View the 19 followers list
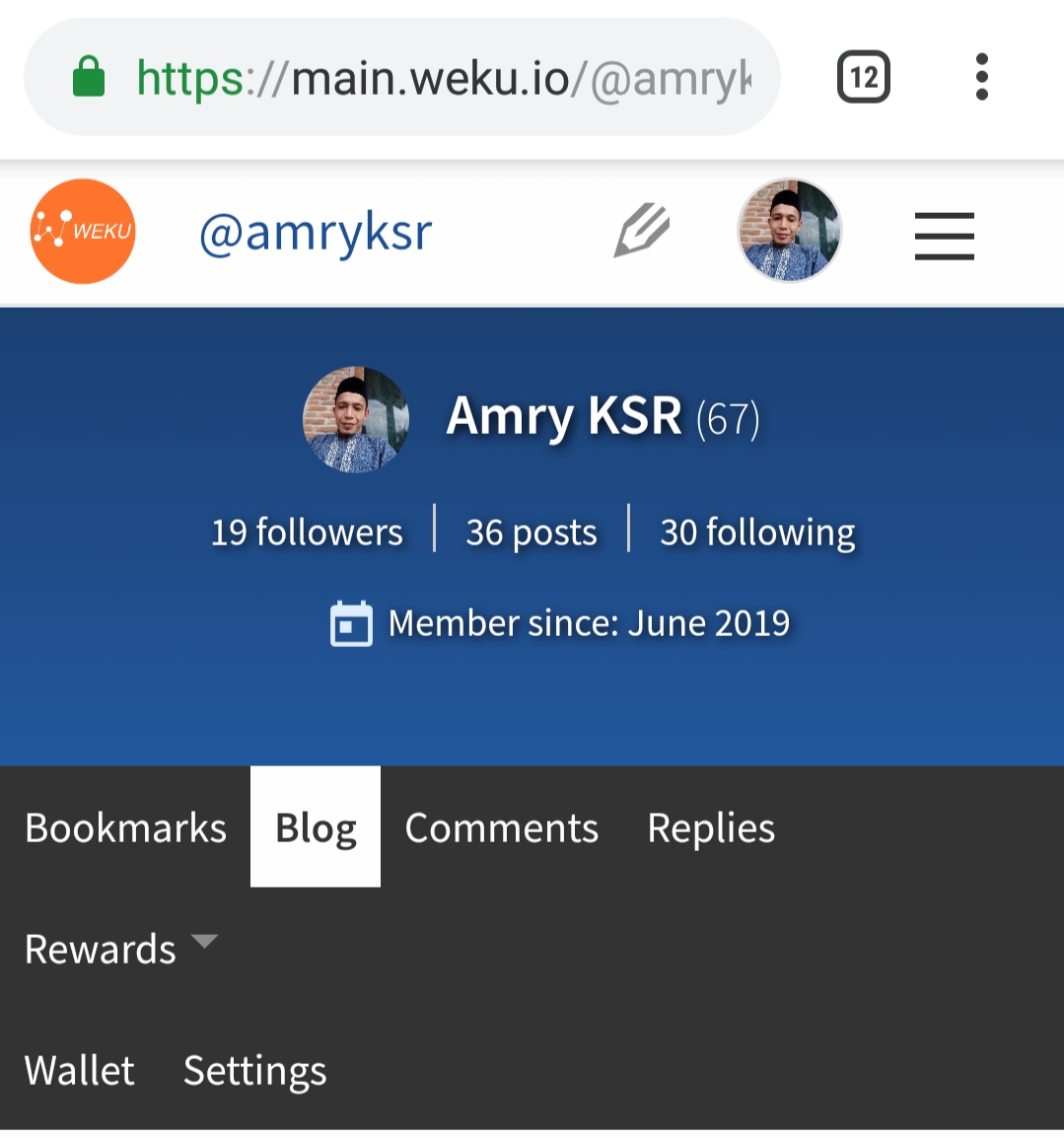Image resolution: width=1064 pixels, height=1138 pixels. [x=307, y=533]
